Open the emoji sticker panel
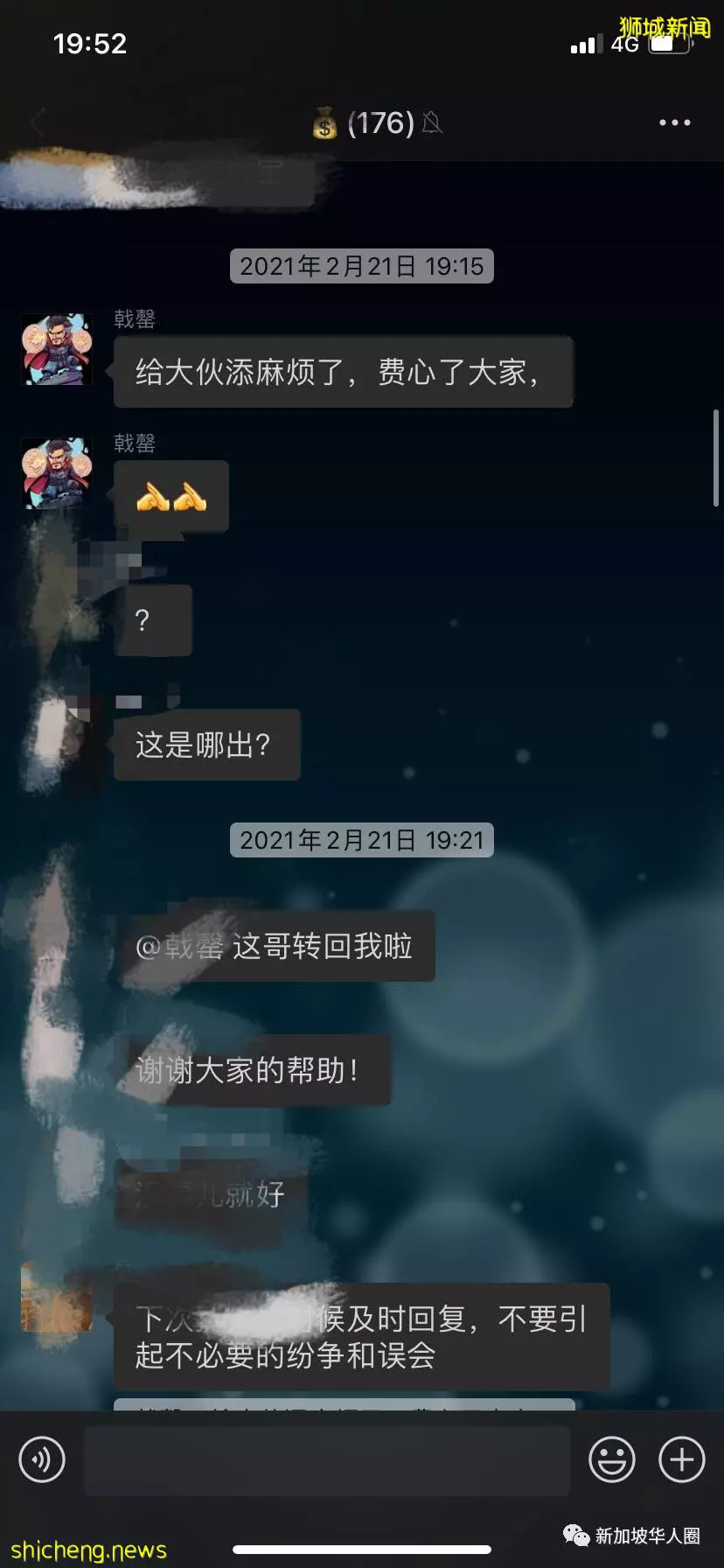The height and width of the screenshot is (1568, 724). pyautogui.click(x=611, y=1459)
